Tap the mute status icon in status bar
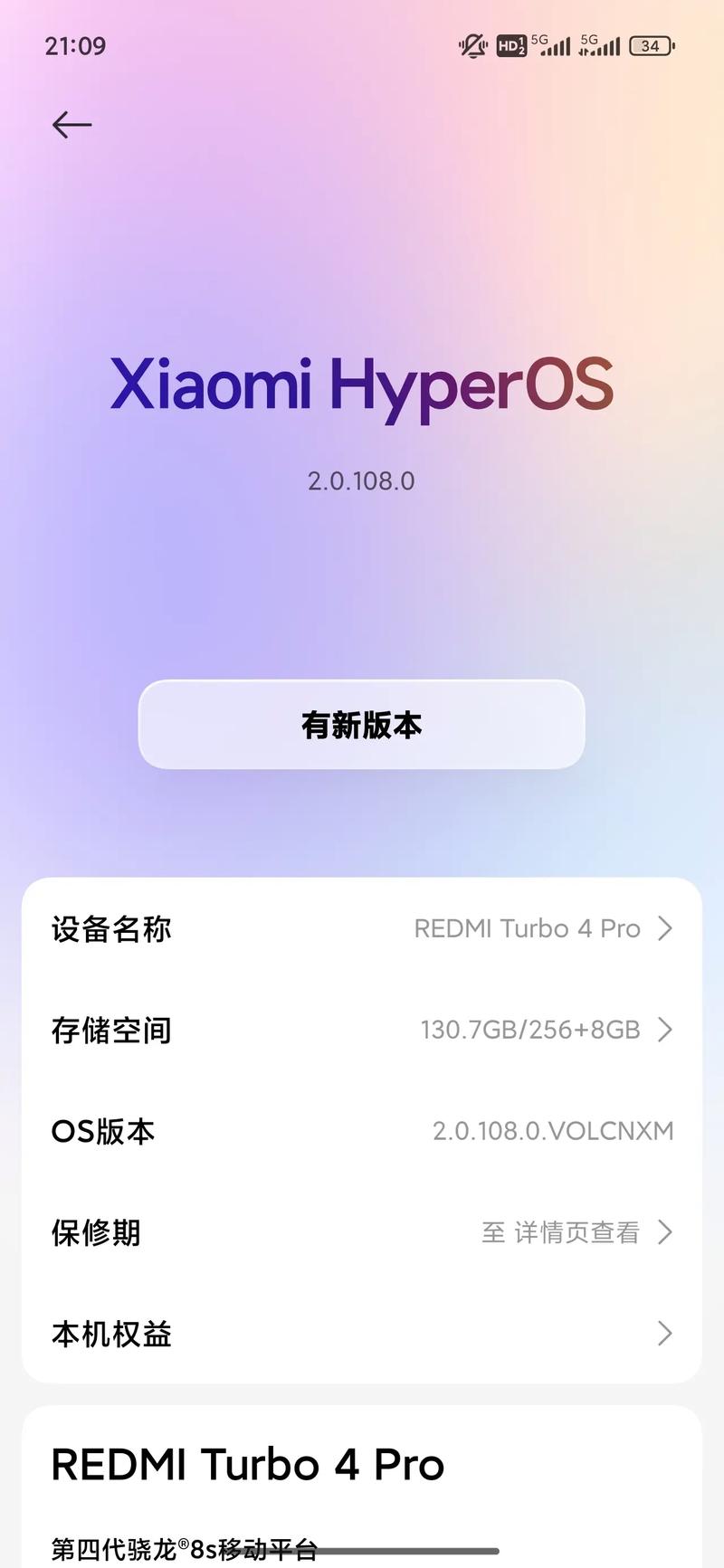 click(x=472, y=45)
